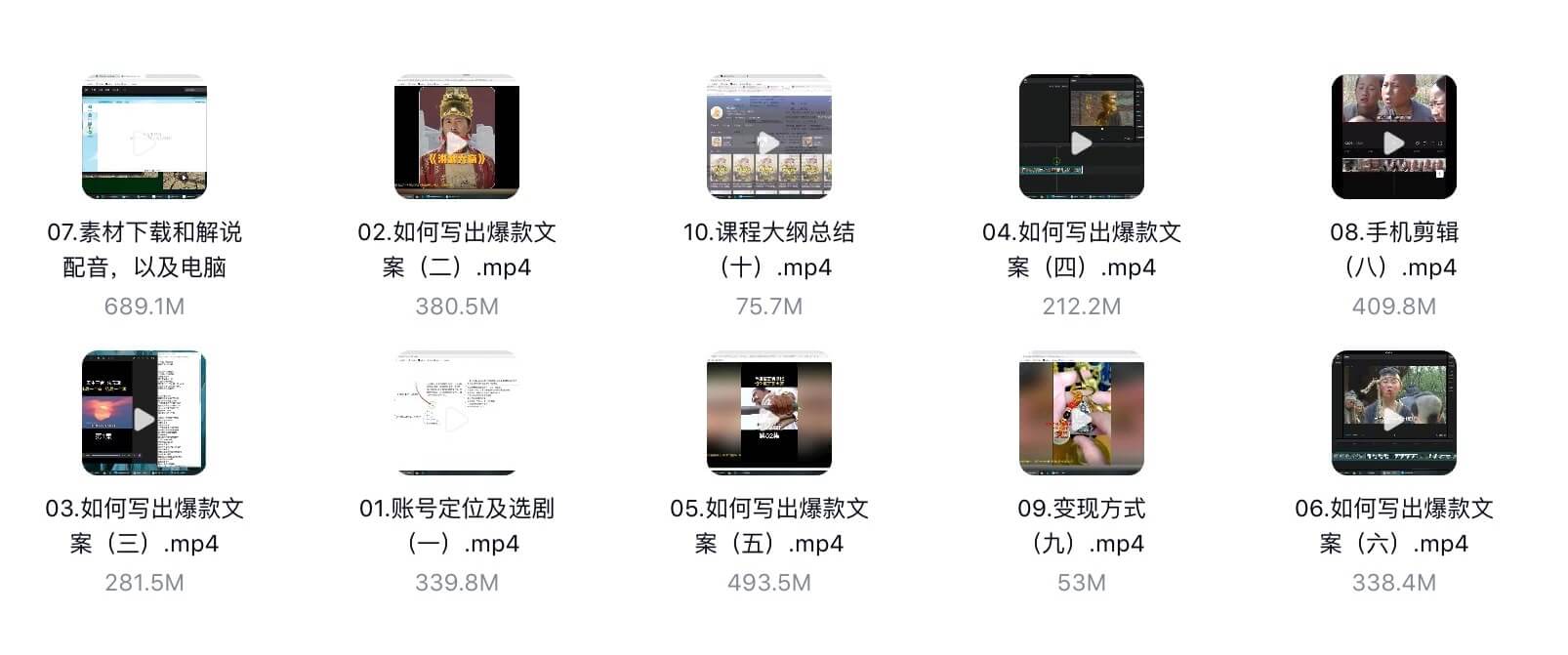Play 02.如何写出爆款文案（二）.mp4

click(457, 137)
